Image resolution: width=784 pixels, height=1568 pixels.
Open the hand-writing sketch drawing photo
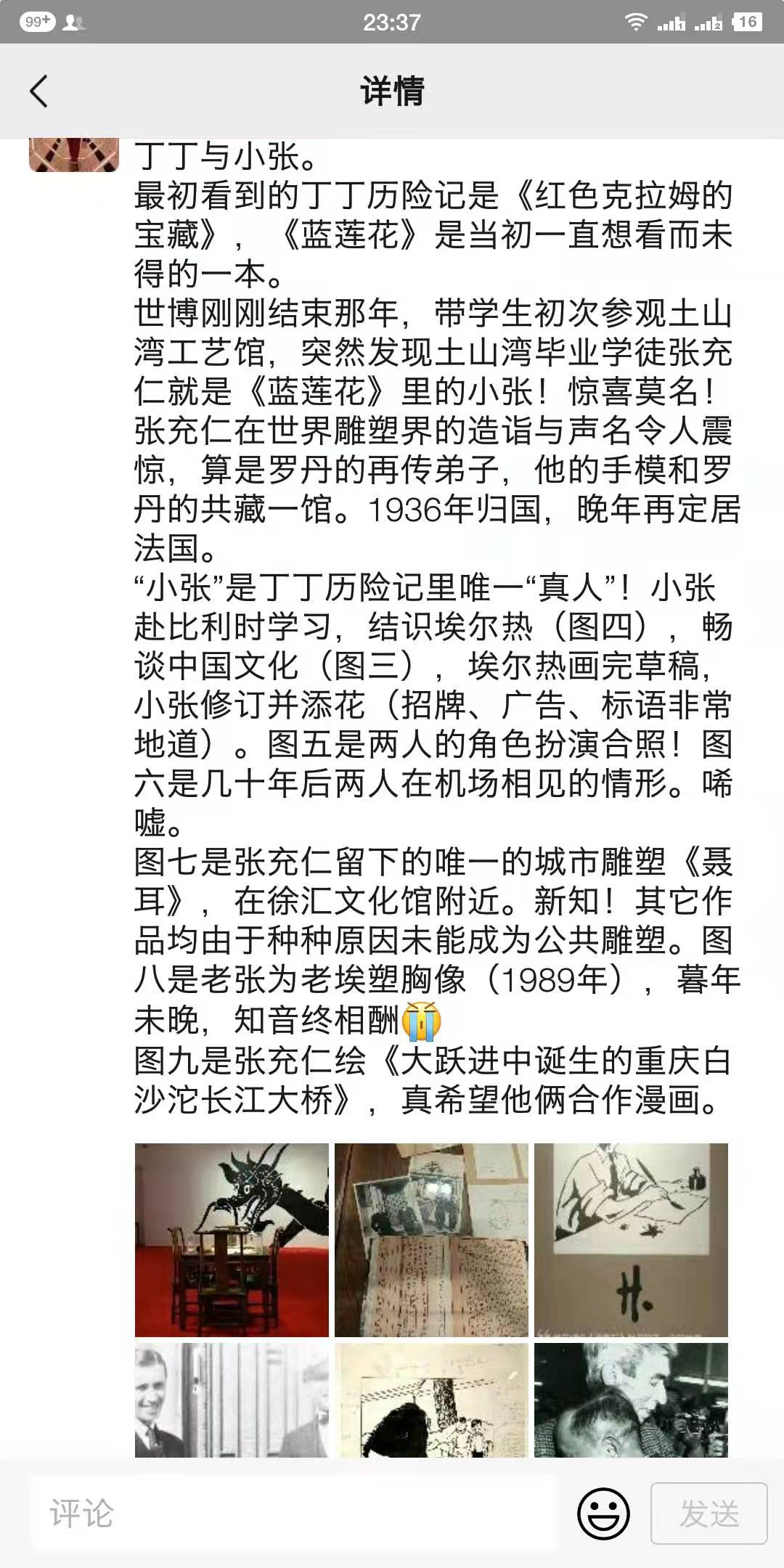pos(631,1240)
